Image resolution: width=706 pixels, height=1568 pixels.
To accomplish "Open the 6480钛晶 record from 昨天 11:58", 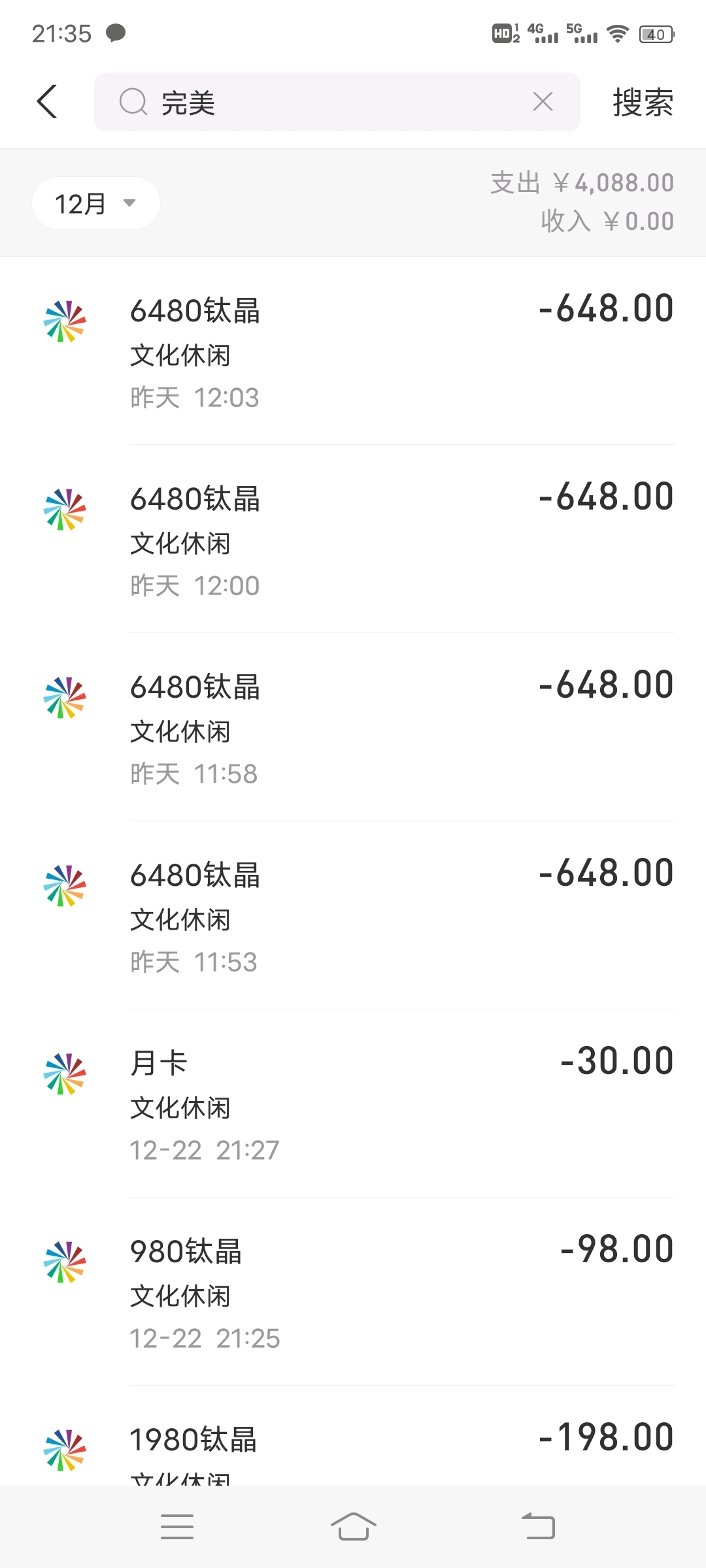I will (x=353, y=728).
